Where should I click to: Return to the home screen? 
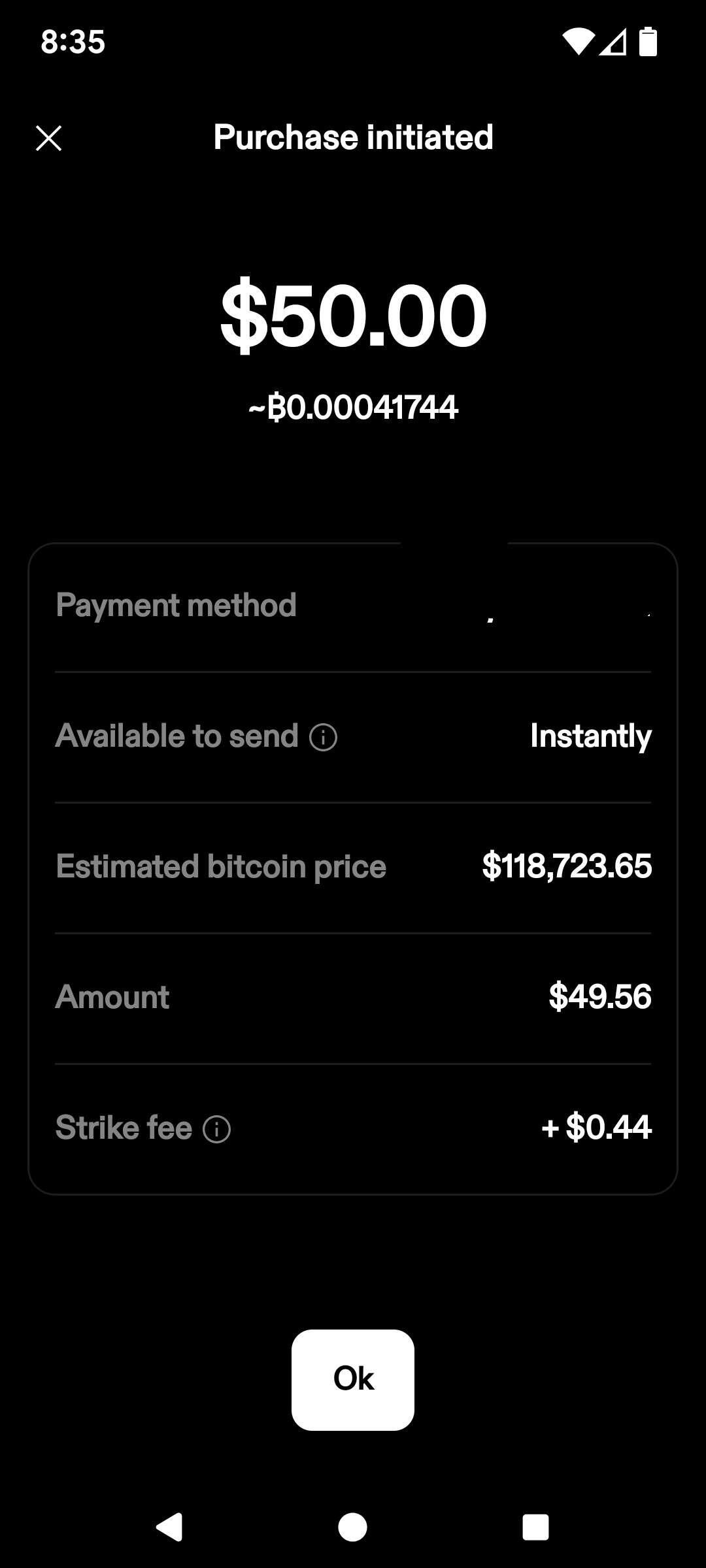[352, 1527]
